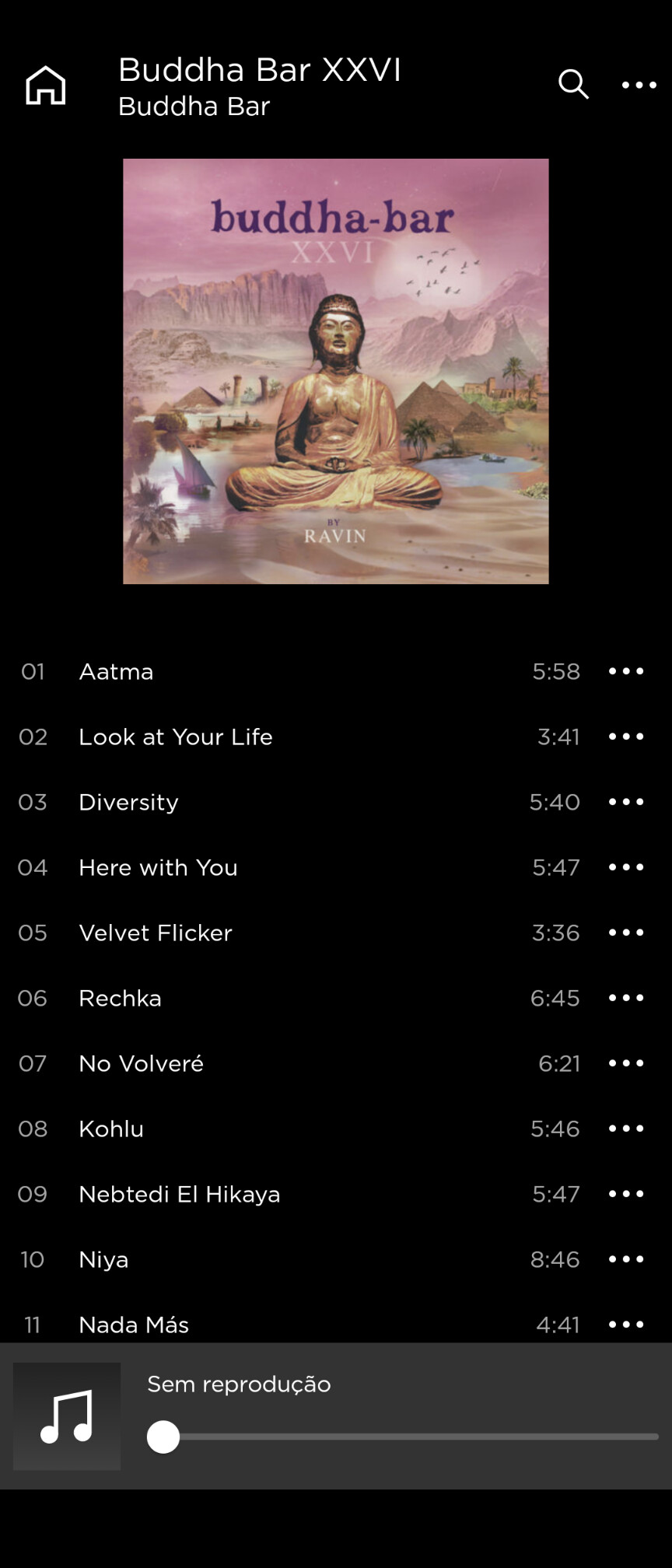
Task: Open the now playing music note thumbnail
Action: (x=67, y=1416)
